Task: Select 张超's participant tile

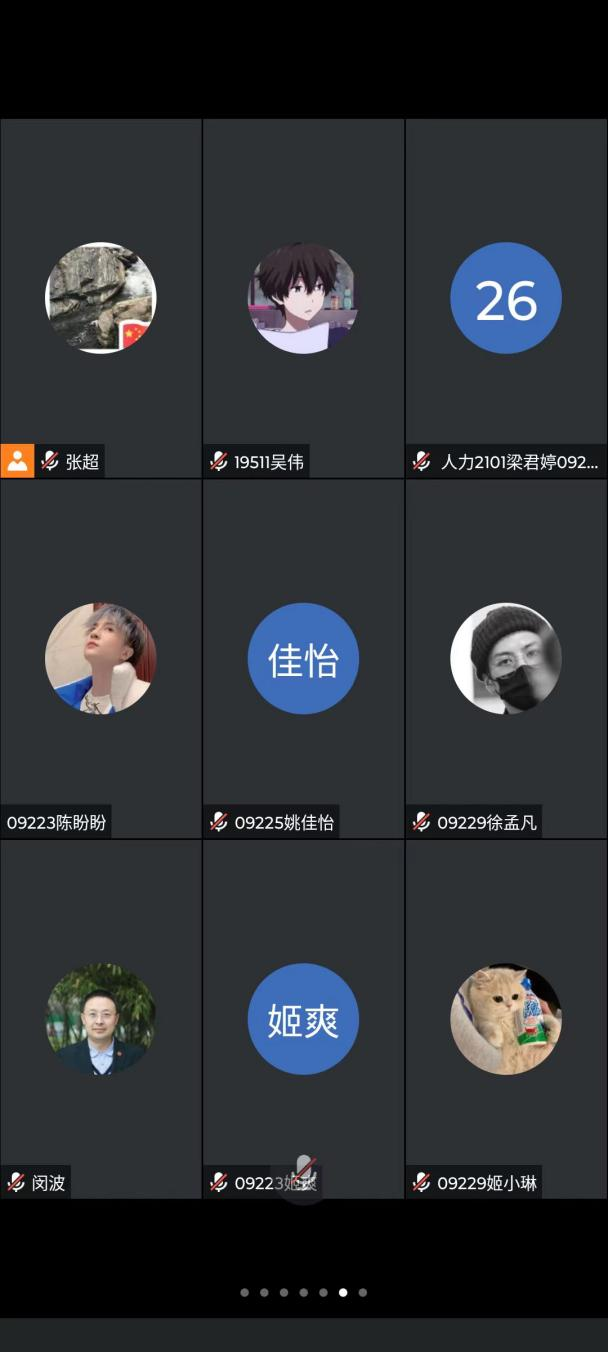Action: [101, 298]
